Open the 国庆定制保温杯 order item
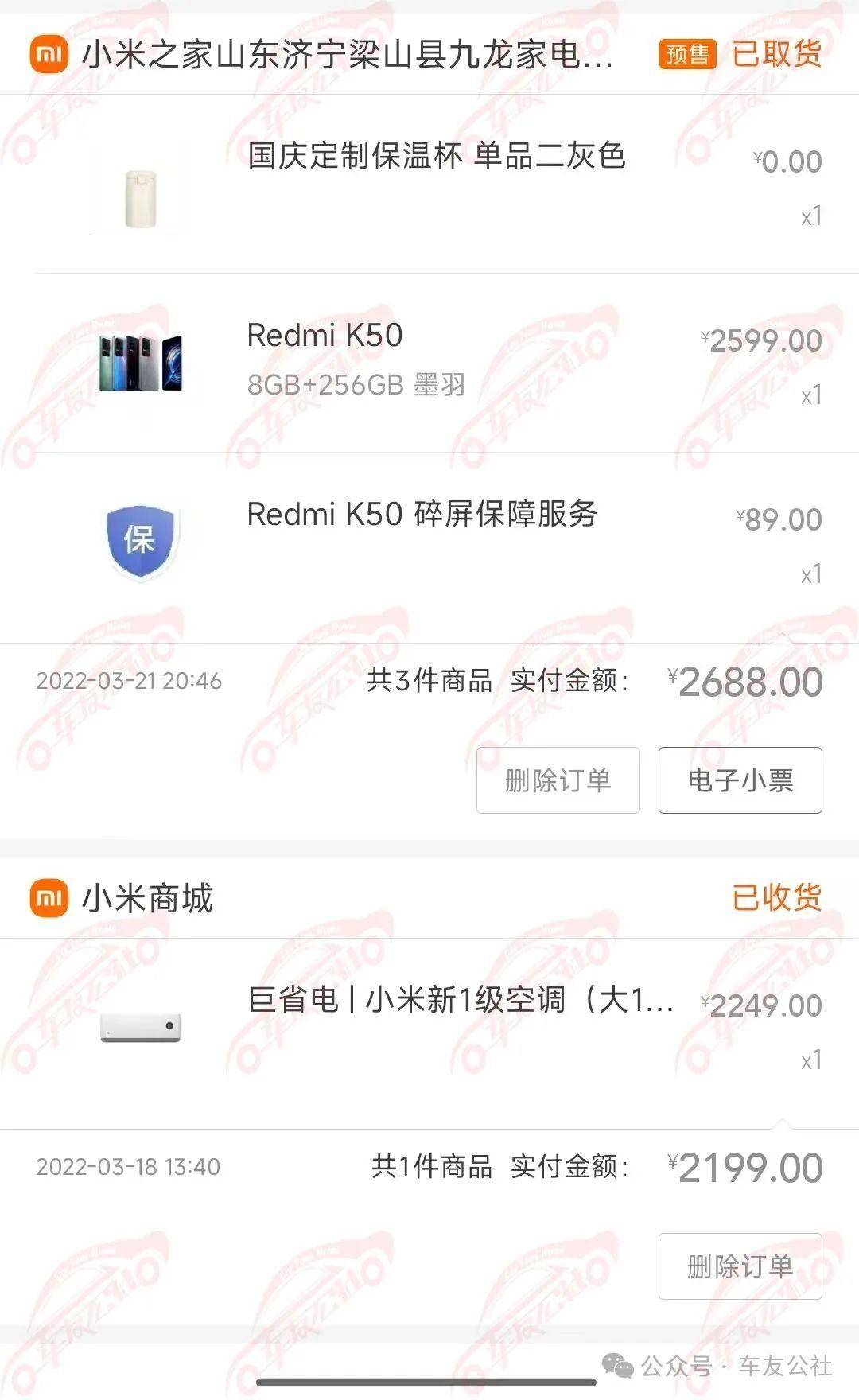 pyautogui.click(x=436, y=157)
